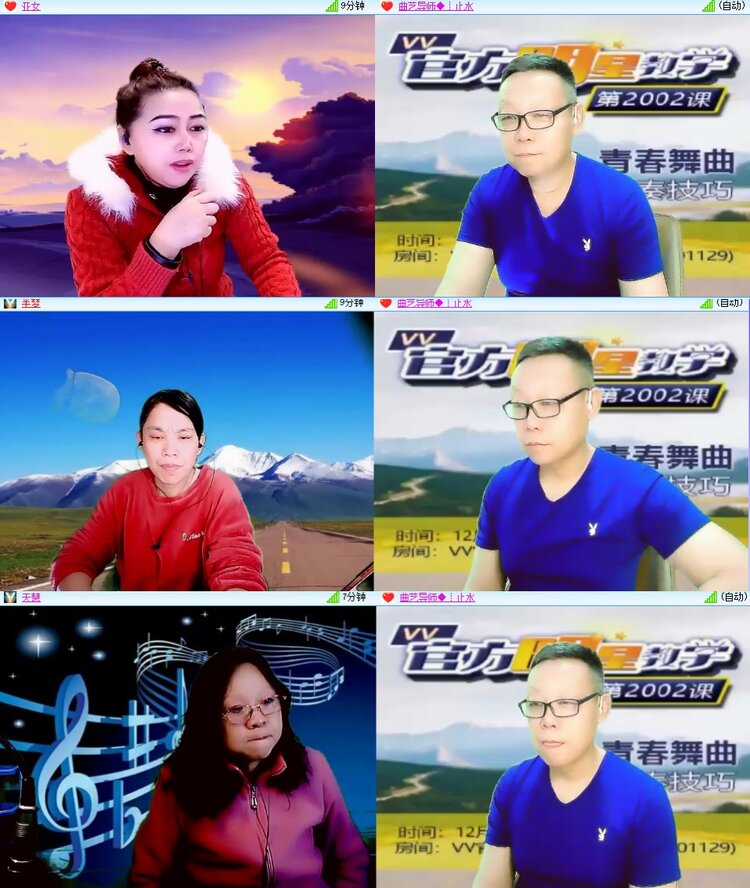Click the avatar icon before username 王慧
The width and height of the screenshot is (750, 888).
[8, 596]
